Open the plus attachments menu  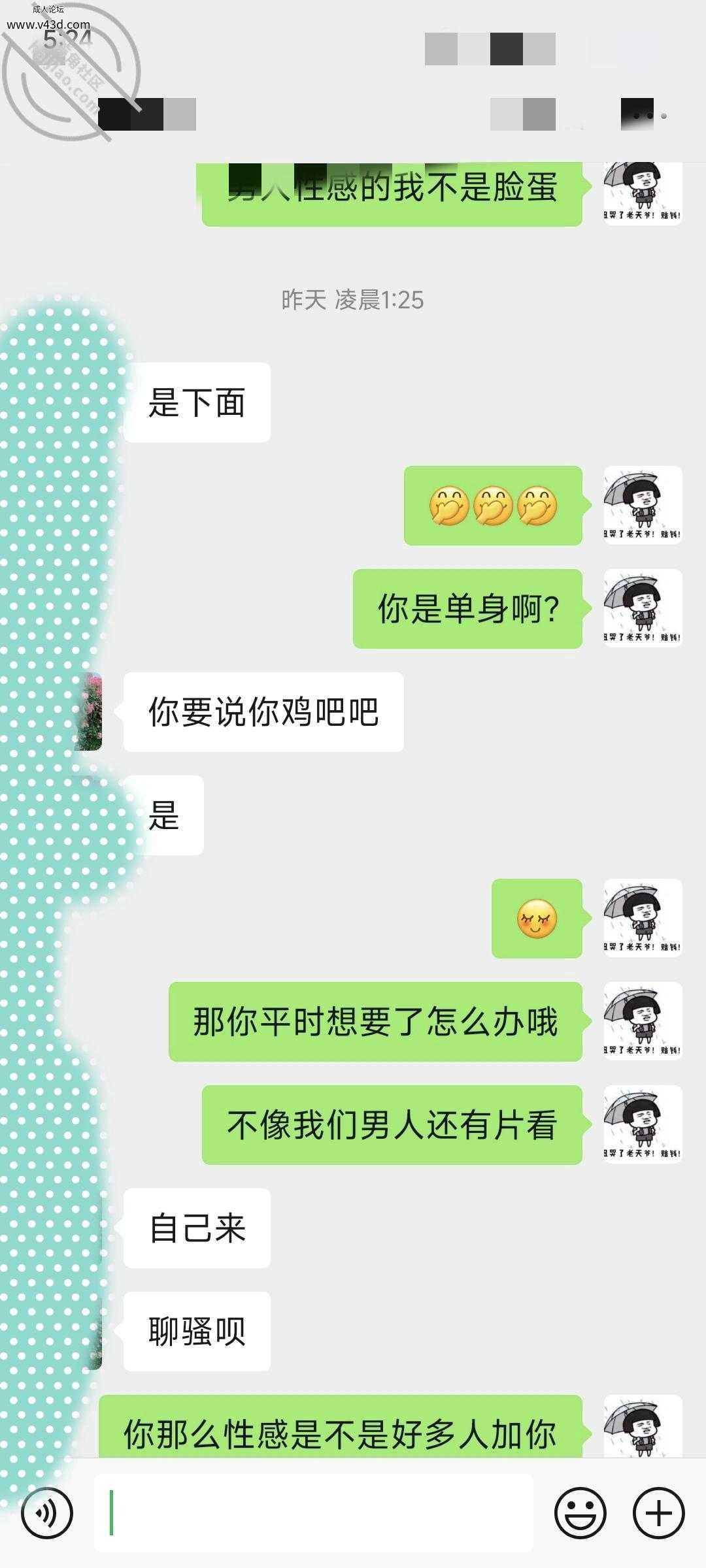point(659,1513)
